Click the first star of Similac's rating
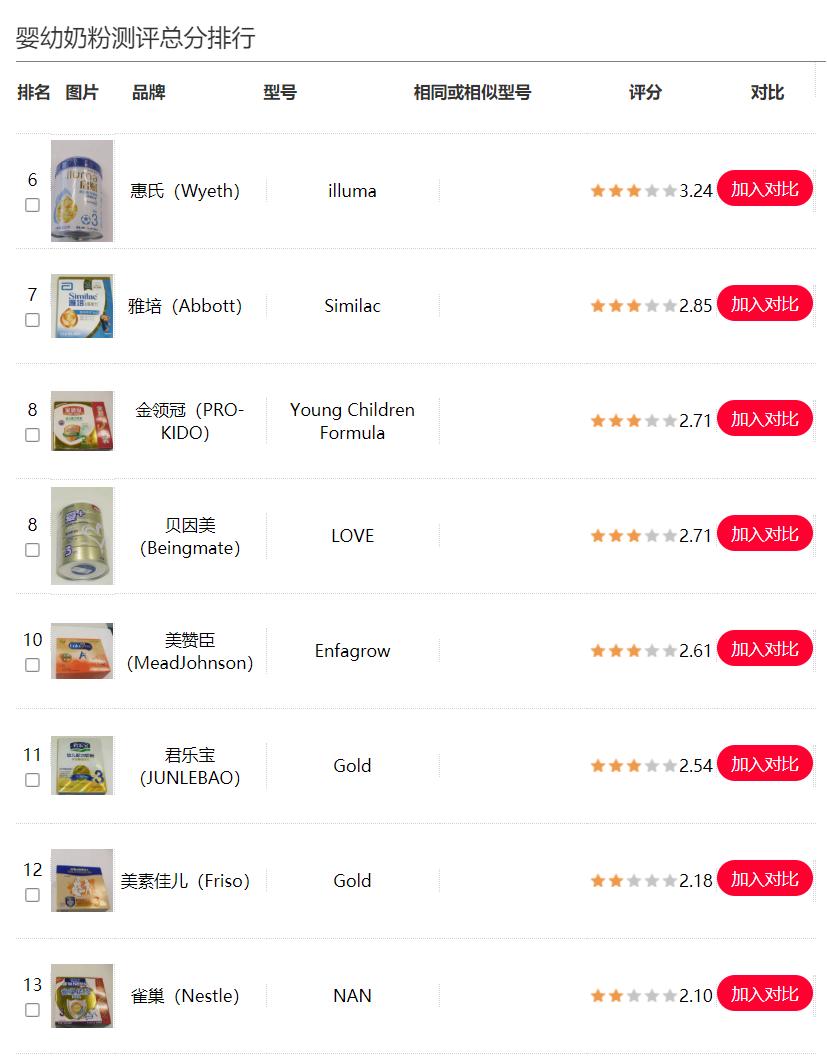The width and height of the screenshot is (827, 1060). coord(600,305)
